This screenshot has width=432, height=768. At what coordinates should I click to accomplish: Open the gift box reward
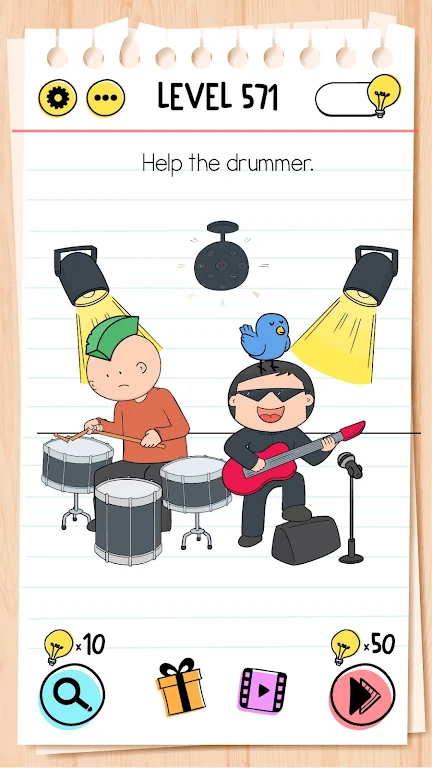click(180, 686)
